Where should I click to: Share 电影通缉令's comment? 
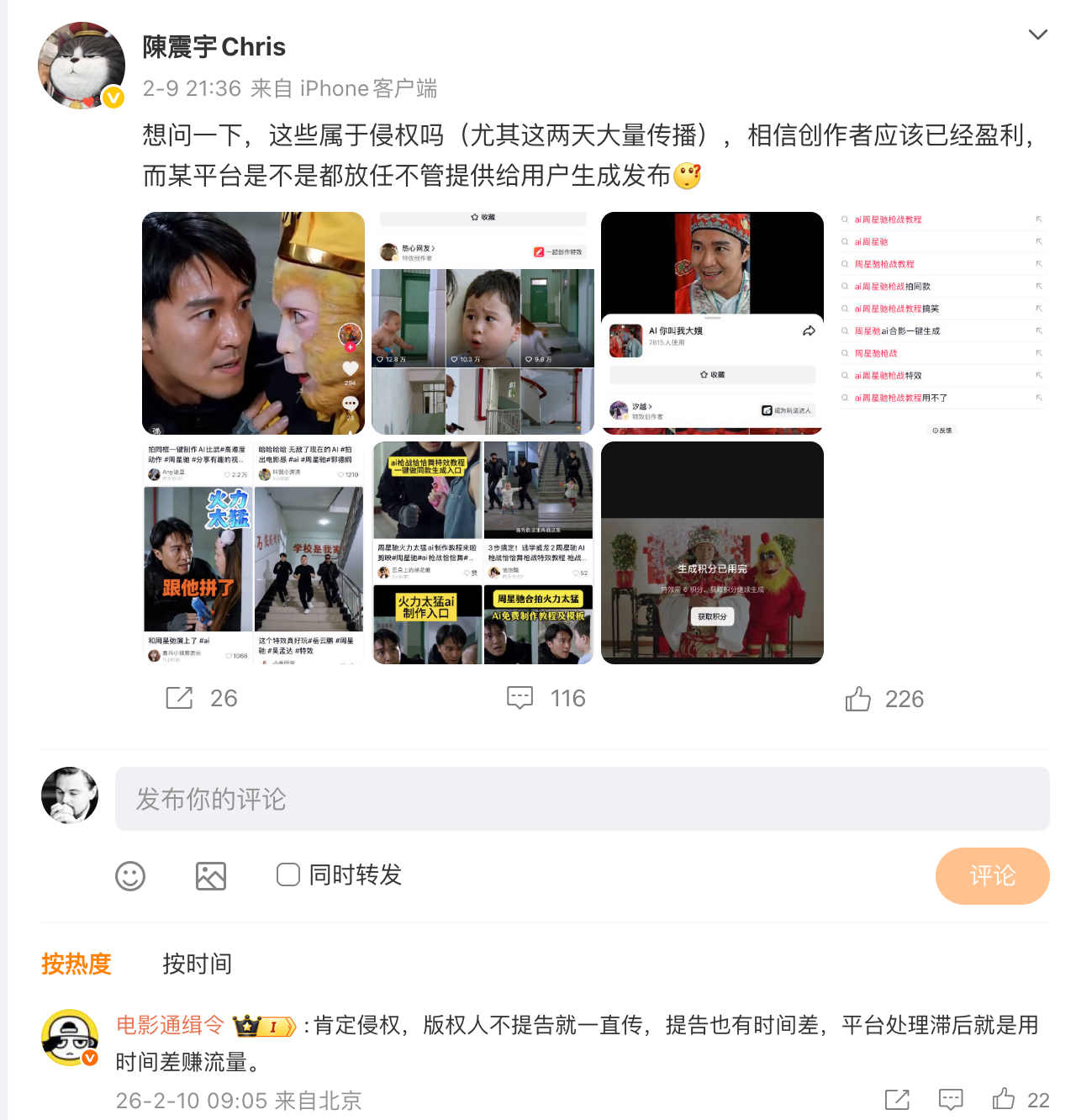(897, 1099)
